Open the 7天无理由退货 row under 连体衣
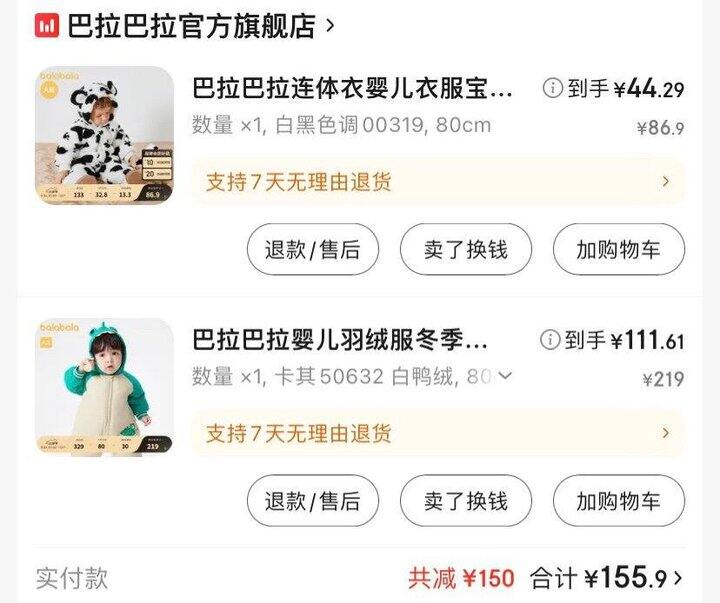 (x=437, y=182)
